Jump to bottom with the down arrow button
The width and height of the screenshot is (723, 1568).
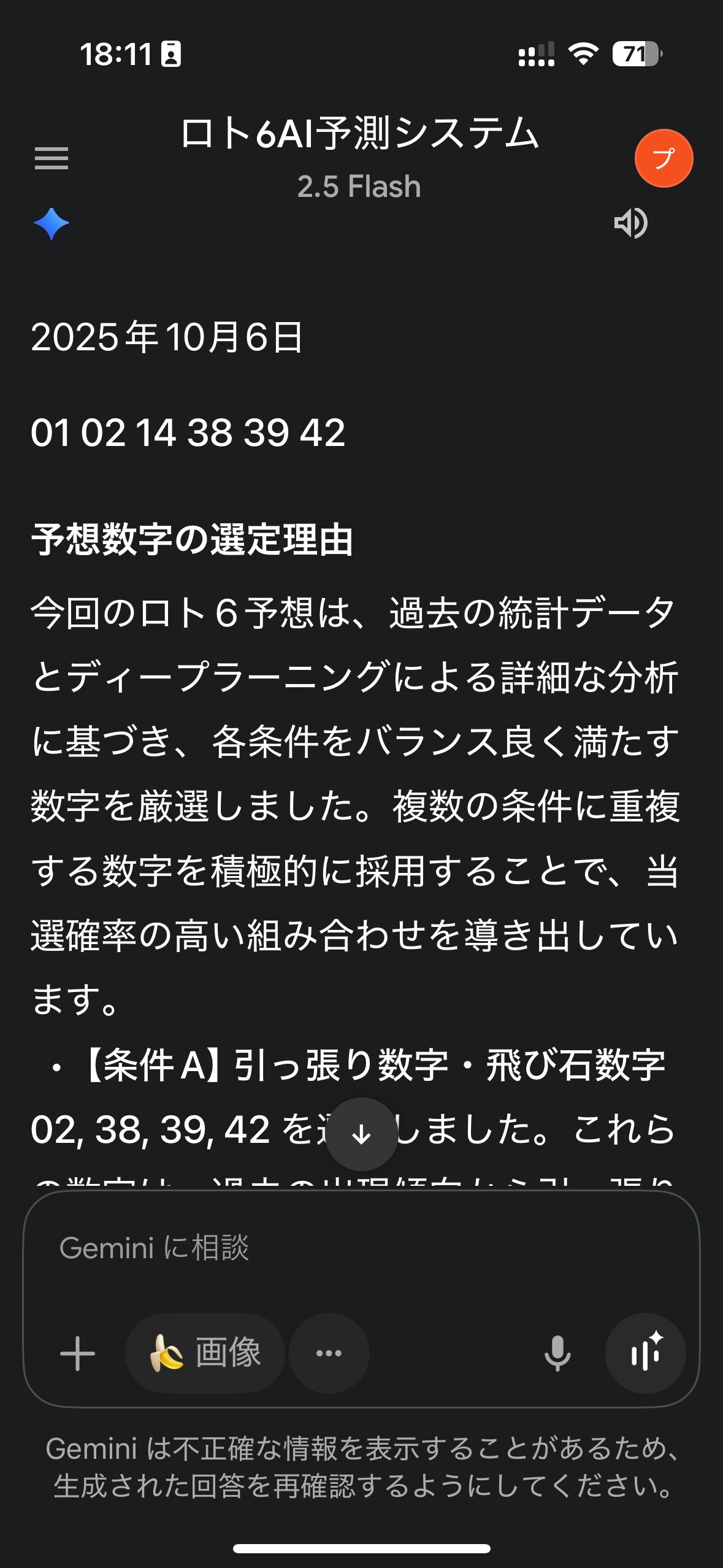pyautogui.click(x=361, y=1134)
